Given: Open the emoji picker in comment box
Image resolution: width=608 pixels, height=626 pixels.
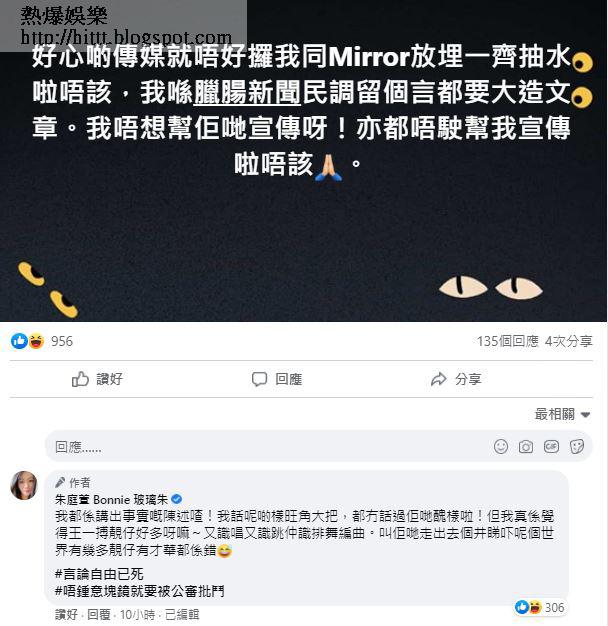Looking at the screenshot, I should click(x=501, y=447).
